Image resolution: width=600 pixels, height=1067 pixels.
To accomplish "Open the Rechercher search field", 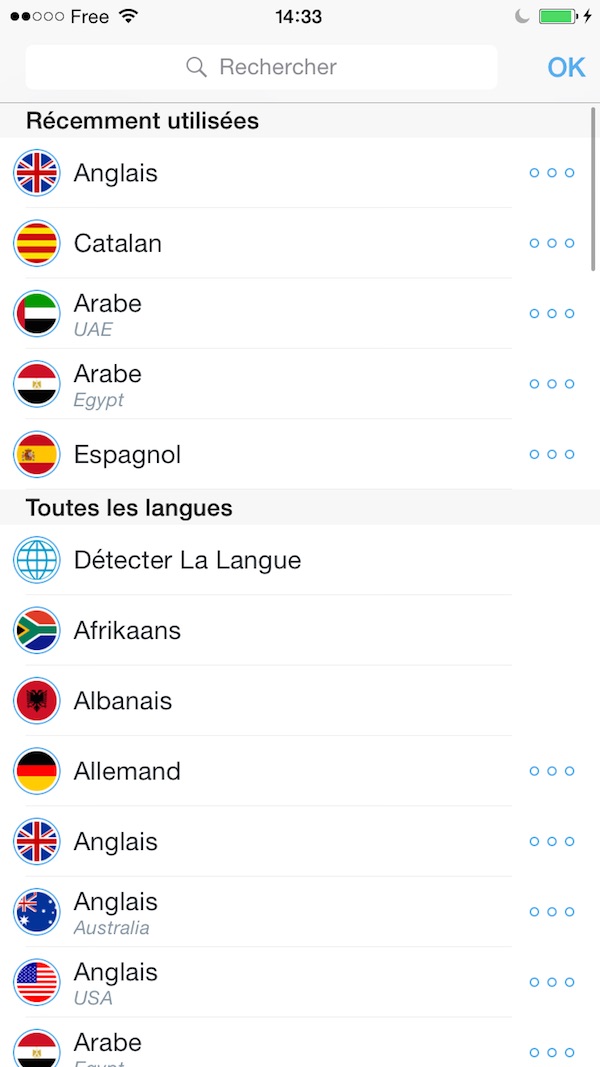I will pos(261,67).
